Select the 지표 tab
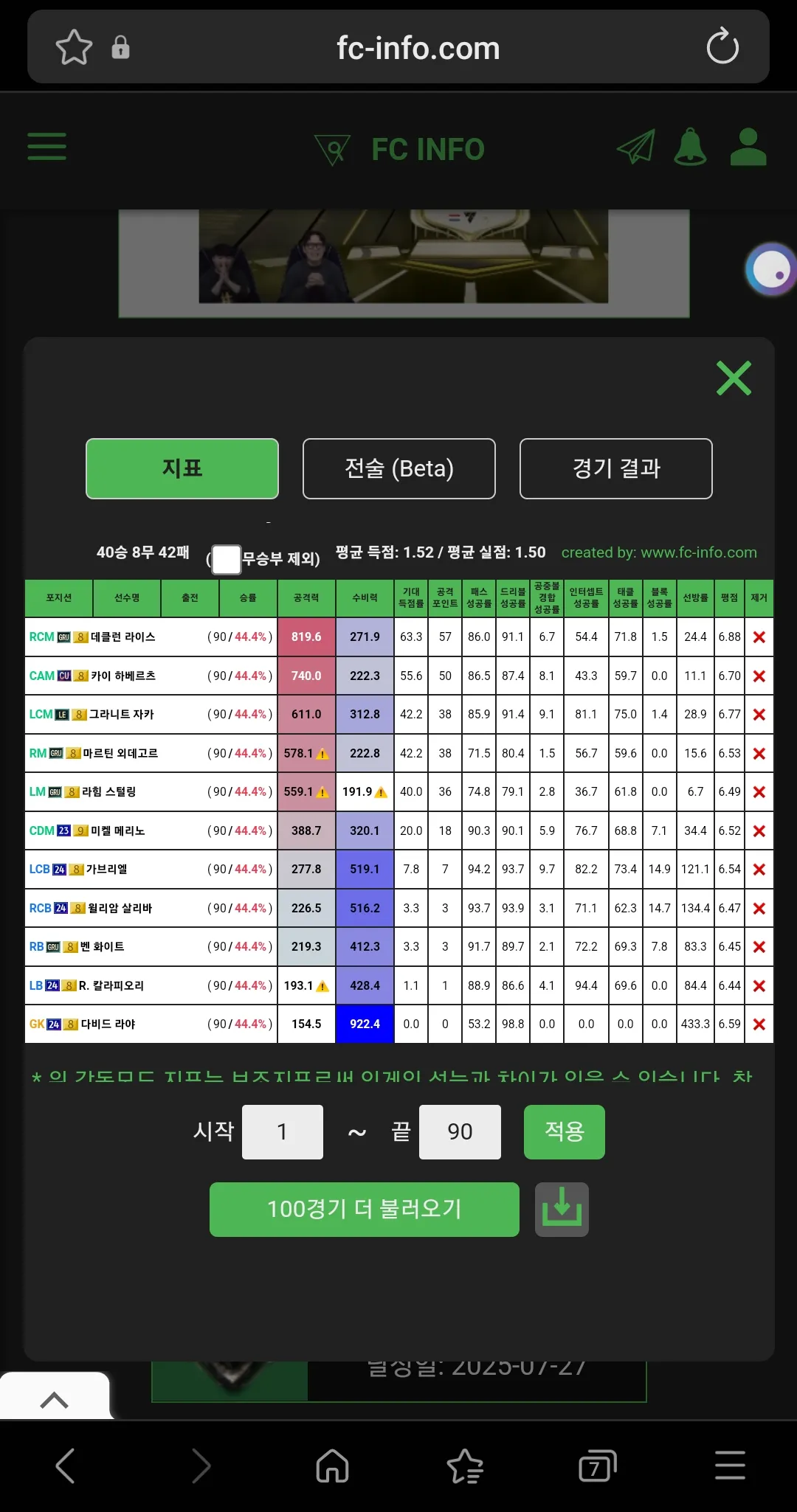797x1512 pixels. (182, 468)
